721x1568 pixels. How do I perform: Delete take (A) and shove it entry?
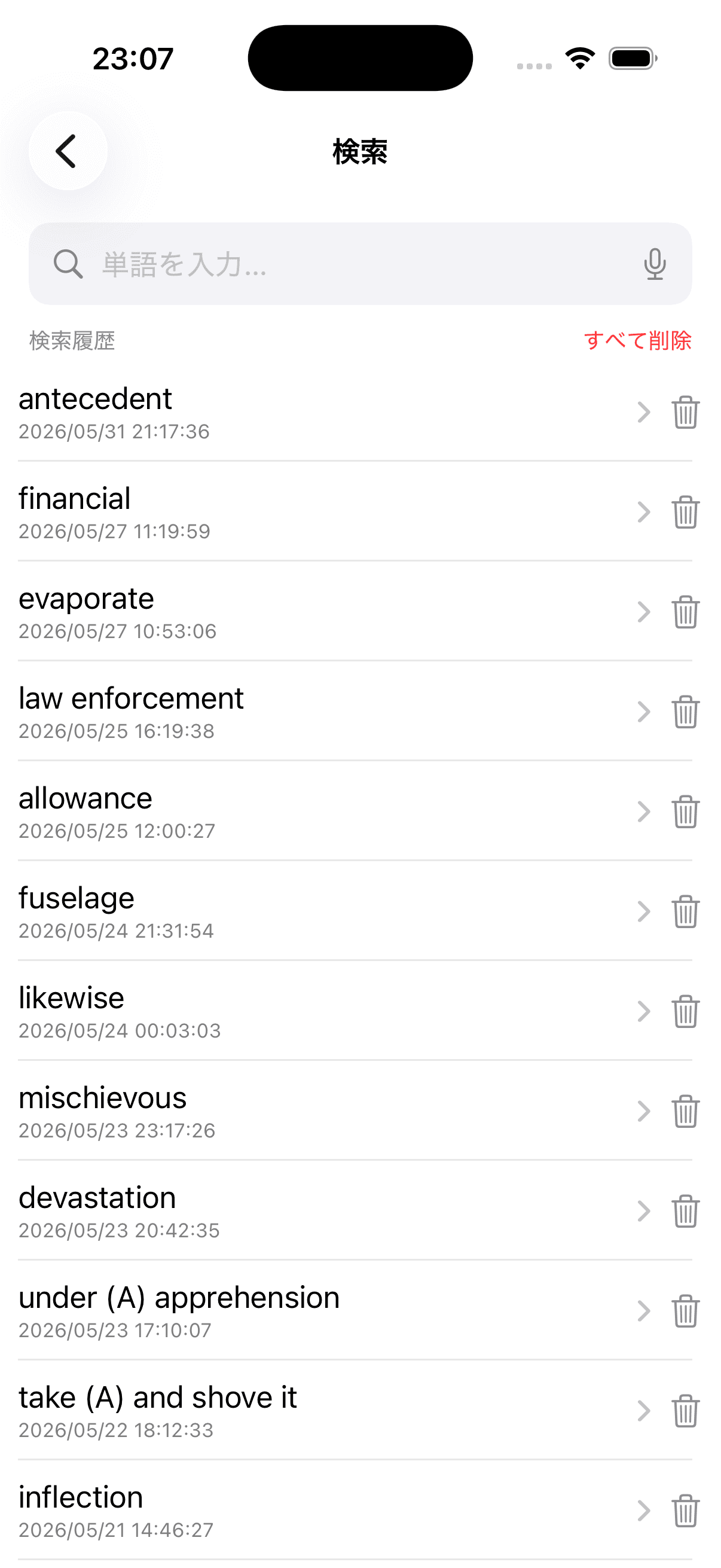coord(686,1411)
